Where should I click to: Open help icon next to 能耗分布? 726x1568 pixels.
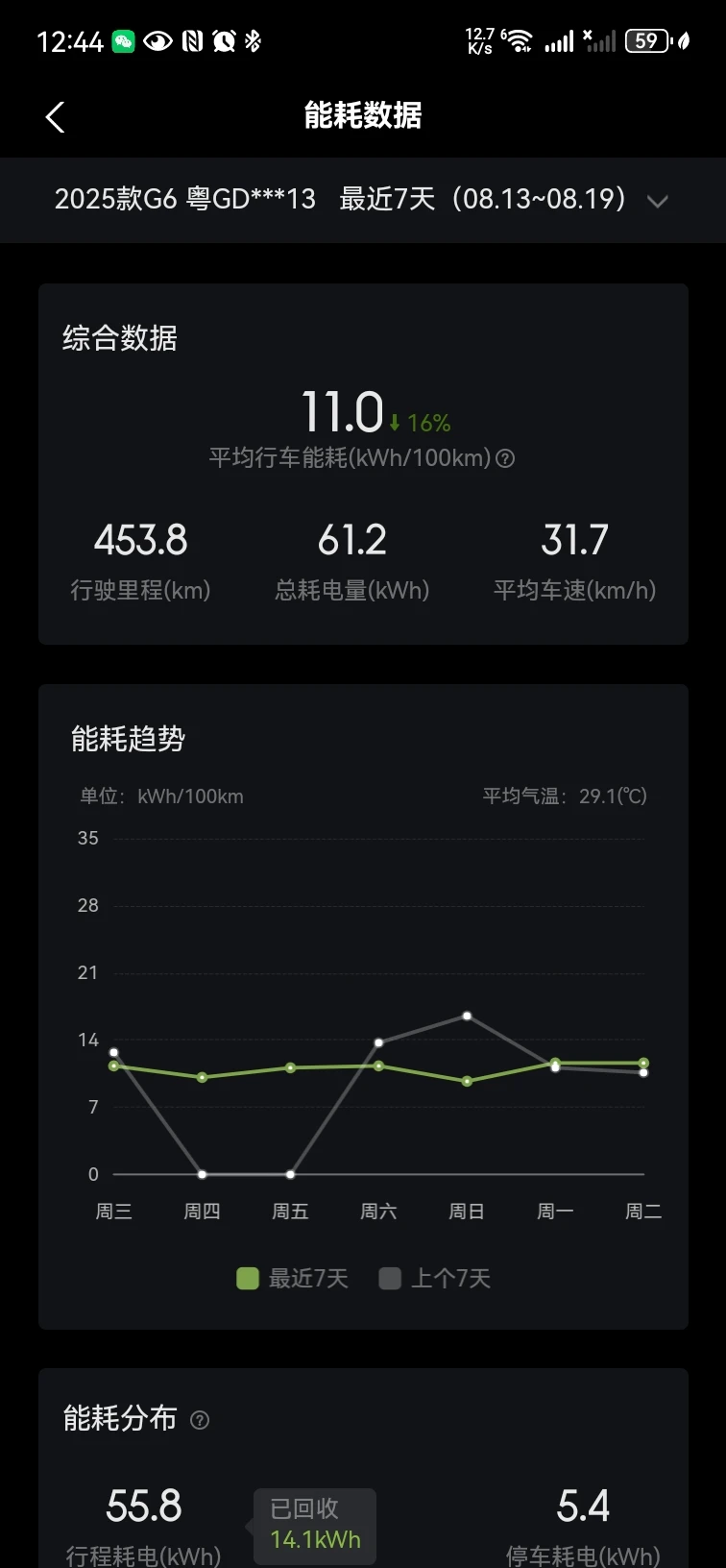click(200, 1420)
